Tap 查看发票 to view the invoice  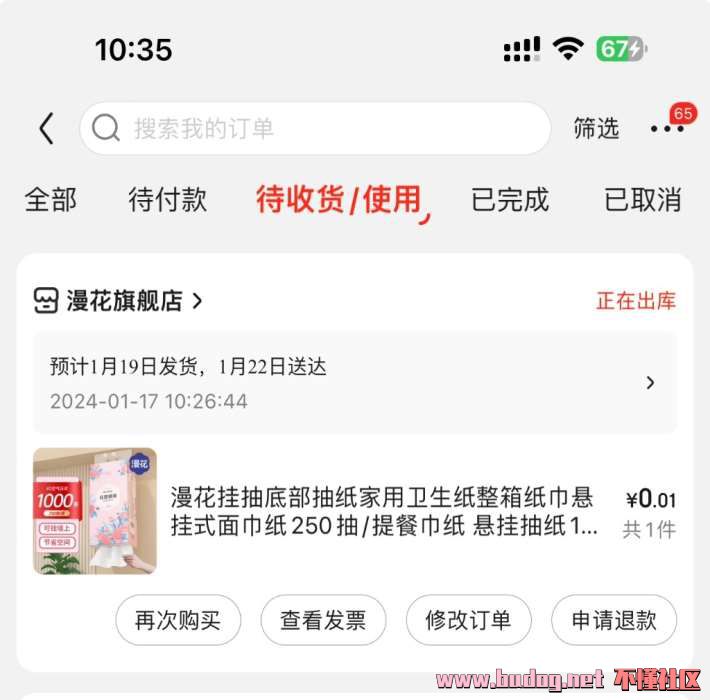coord(323,620)
